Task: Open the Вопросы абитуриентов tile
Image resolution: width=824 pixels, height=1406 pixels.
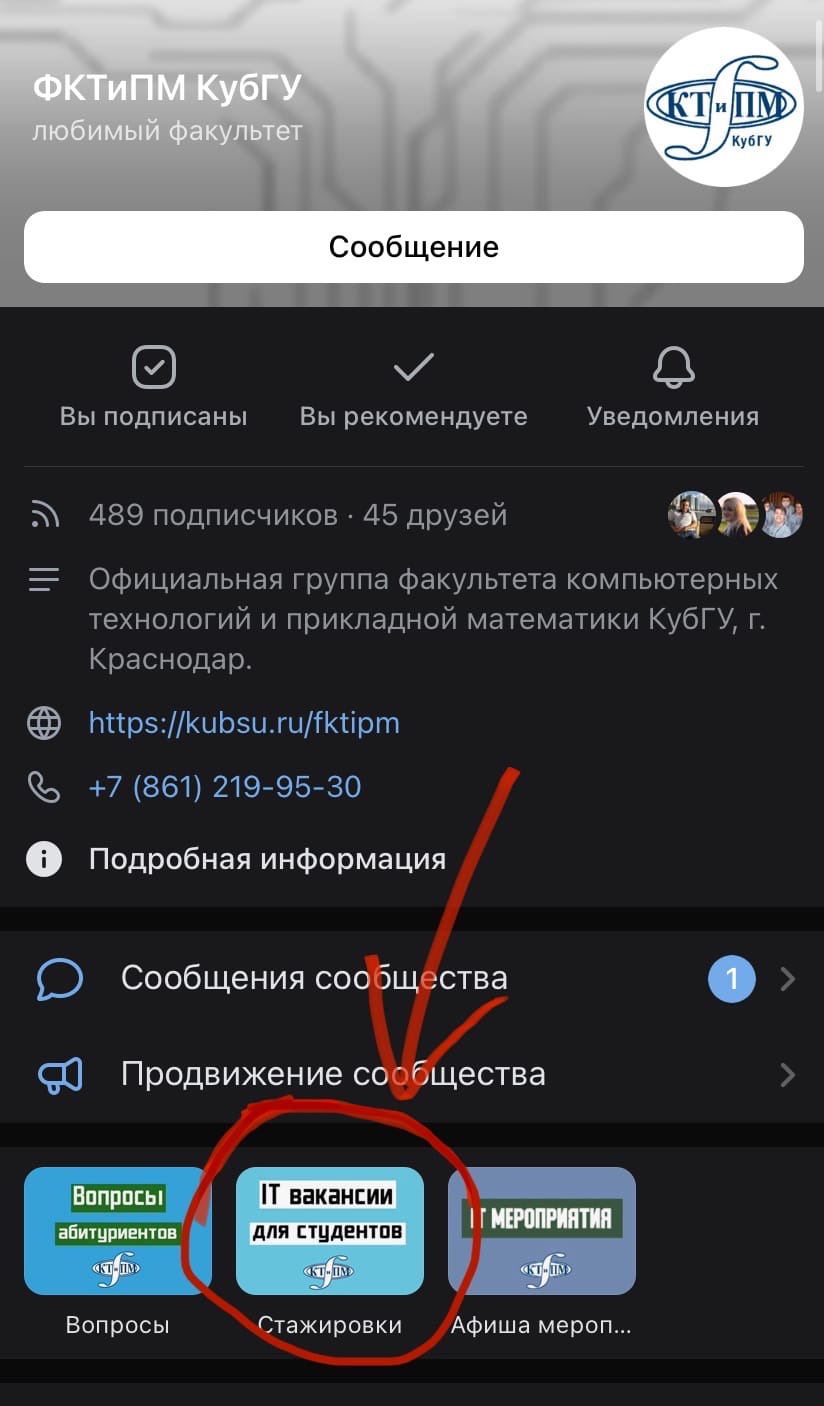Action: 118,1232
